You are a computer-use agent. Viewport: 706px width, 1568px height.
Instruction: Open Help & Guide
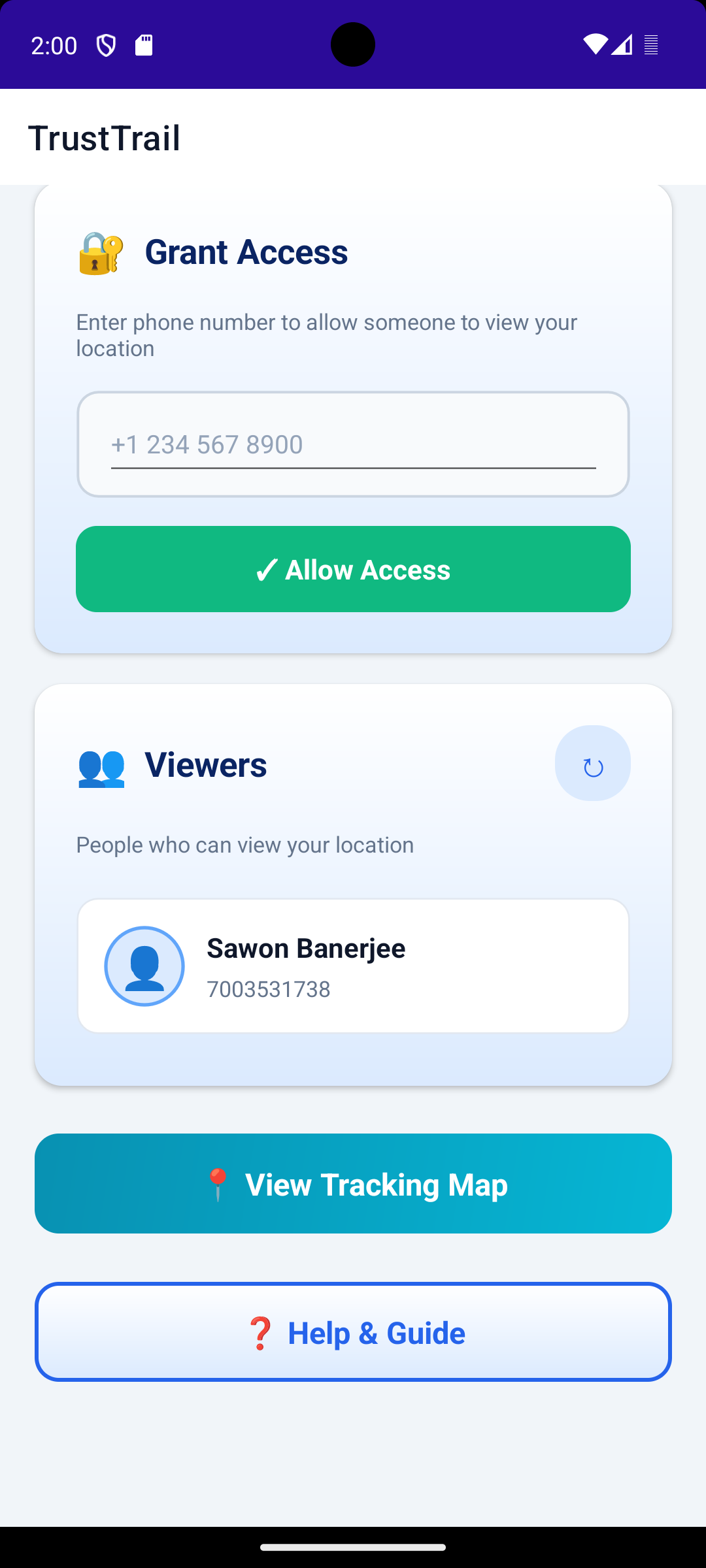(353, 1332)
